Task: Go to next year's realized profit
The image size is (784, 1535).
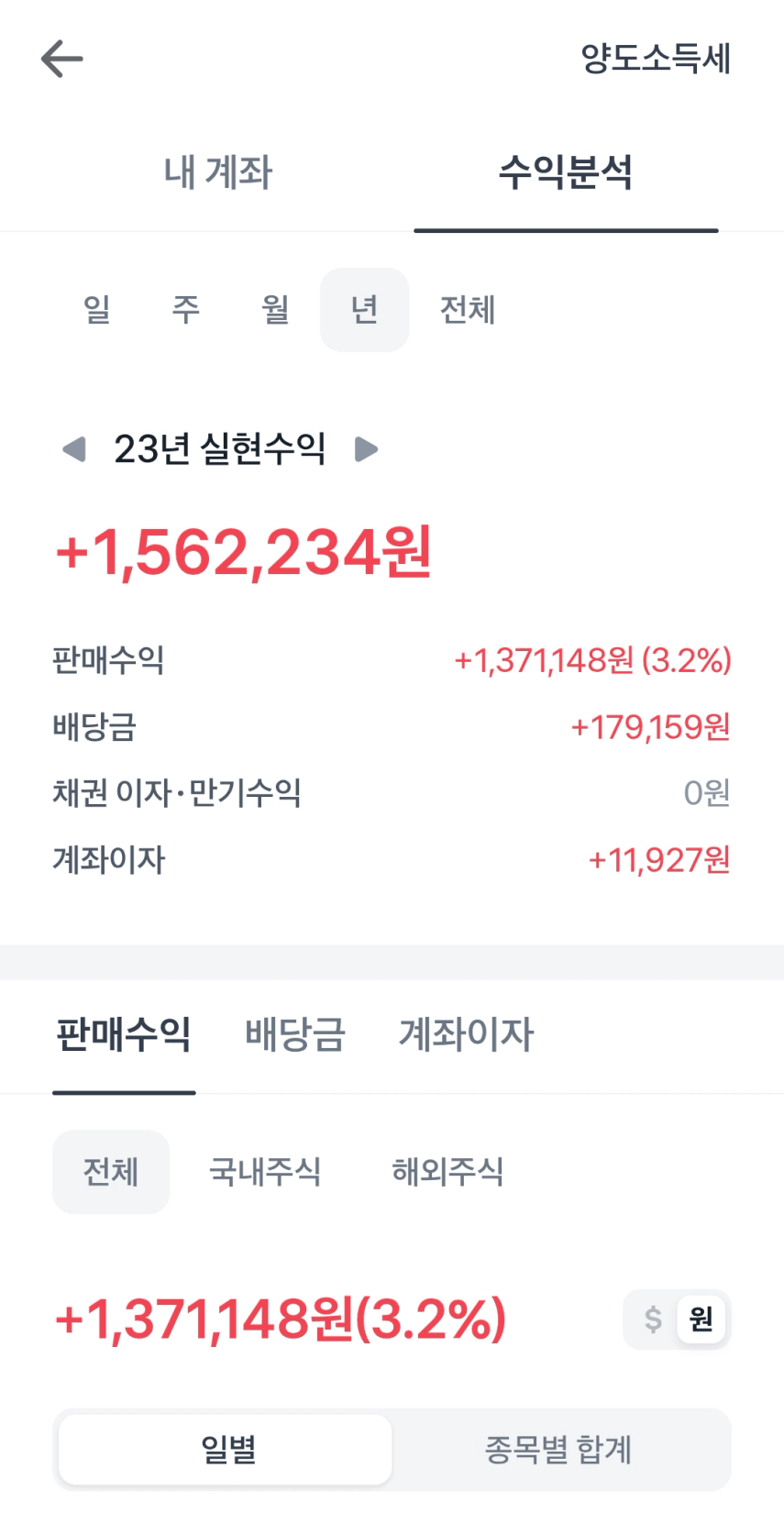Action: point(367,449)
